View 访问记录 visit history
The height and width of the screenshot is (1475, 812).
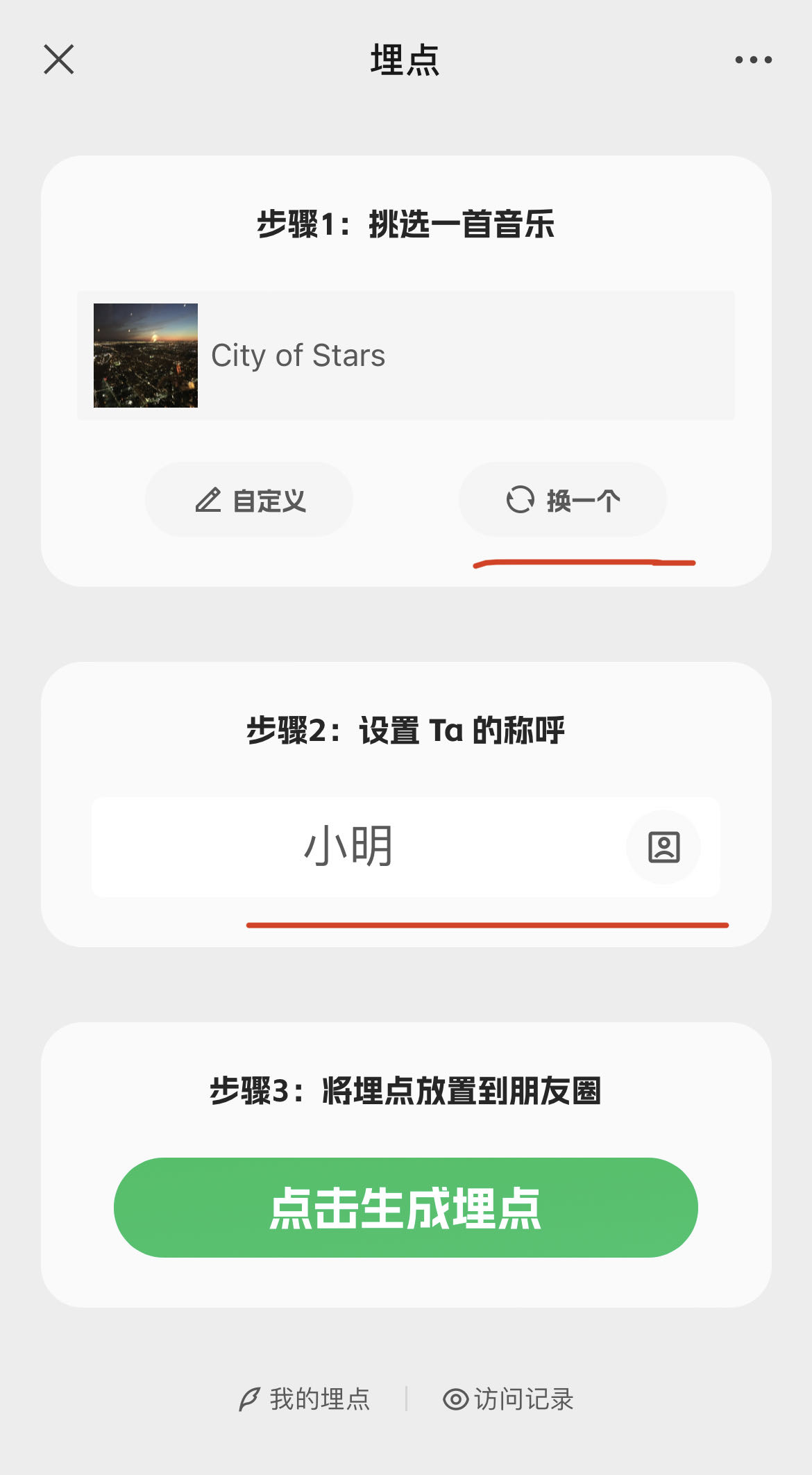509,1399
